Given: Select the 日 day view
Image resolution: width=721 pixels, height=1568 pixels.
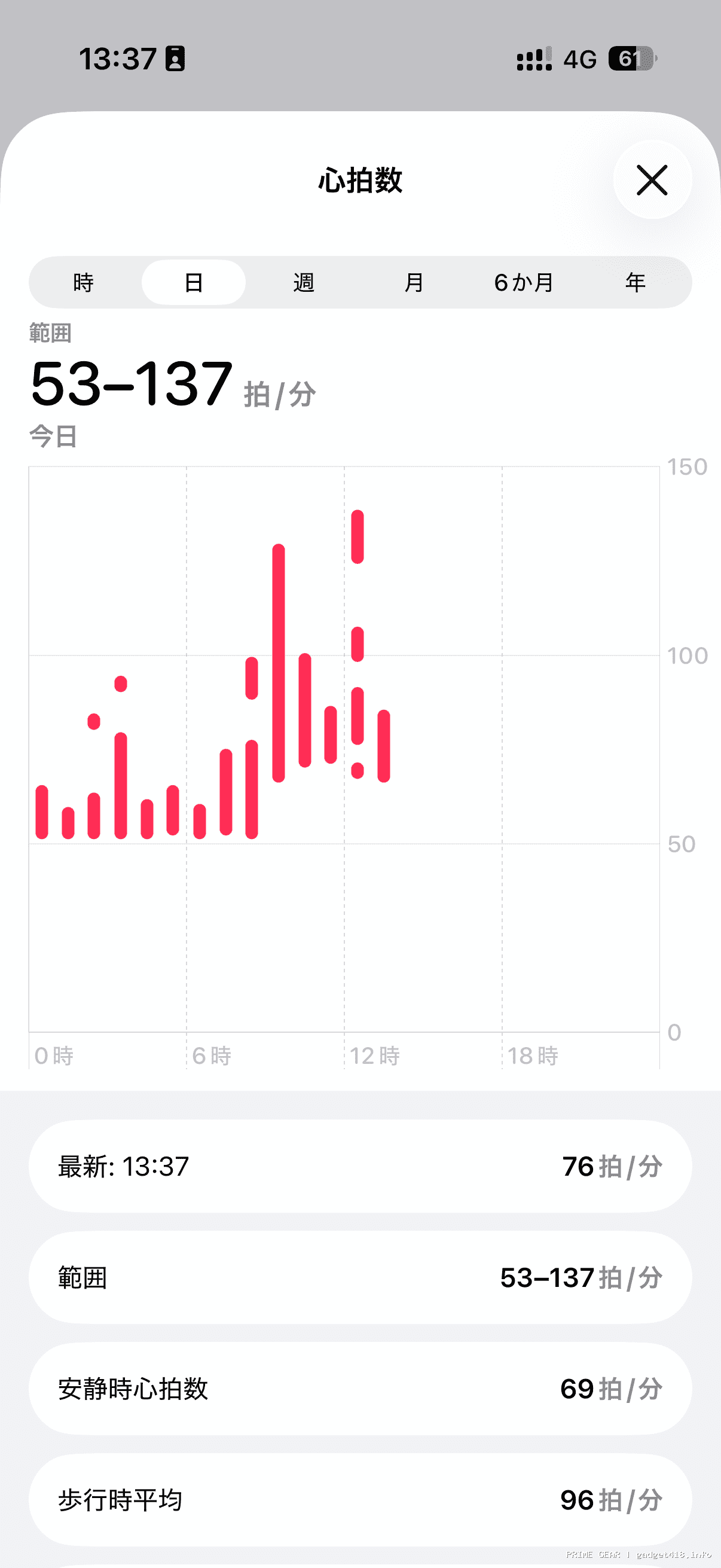Looking at the screenshot, I should 194,282.
